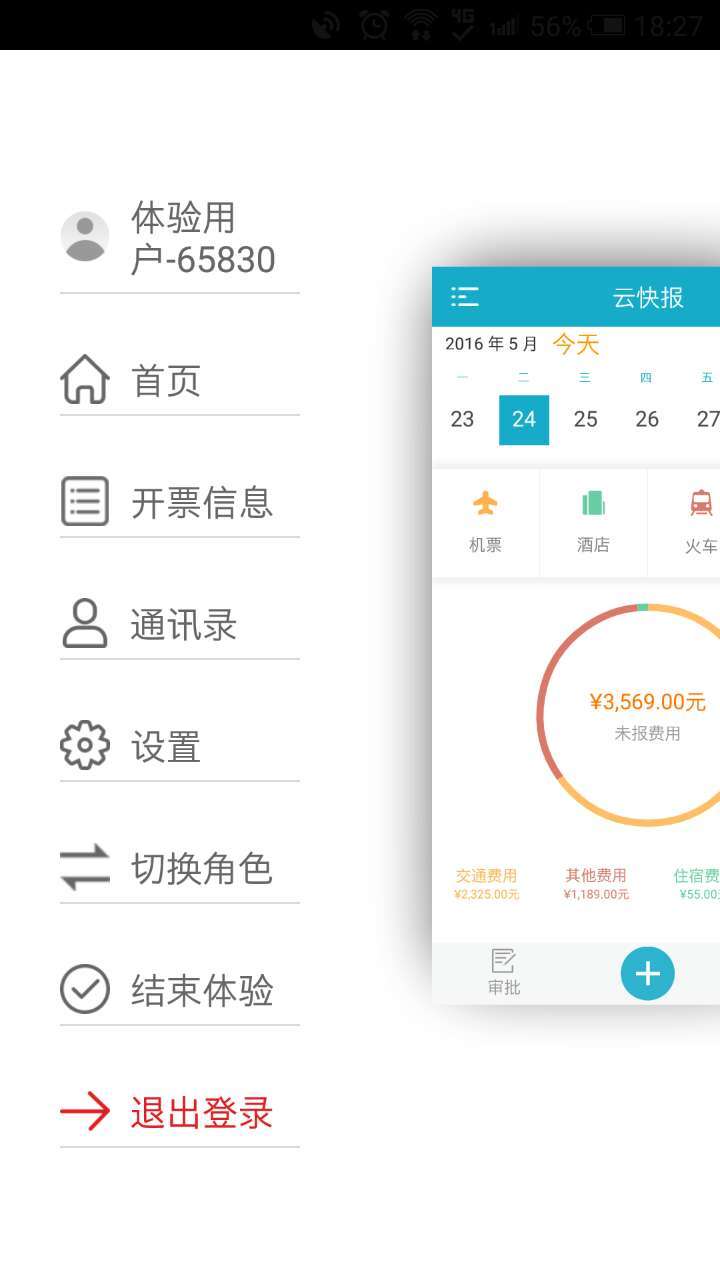This screenshot has width=720, height=1280.
Task: Select date 23 in the calendar
Action: tap(462, 419)
